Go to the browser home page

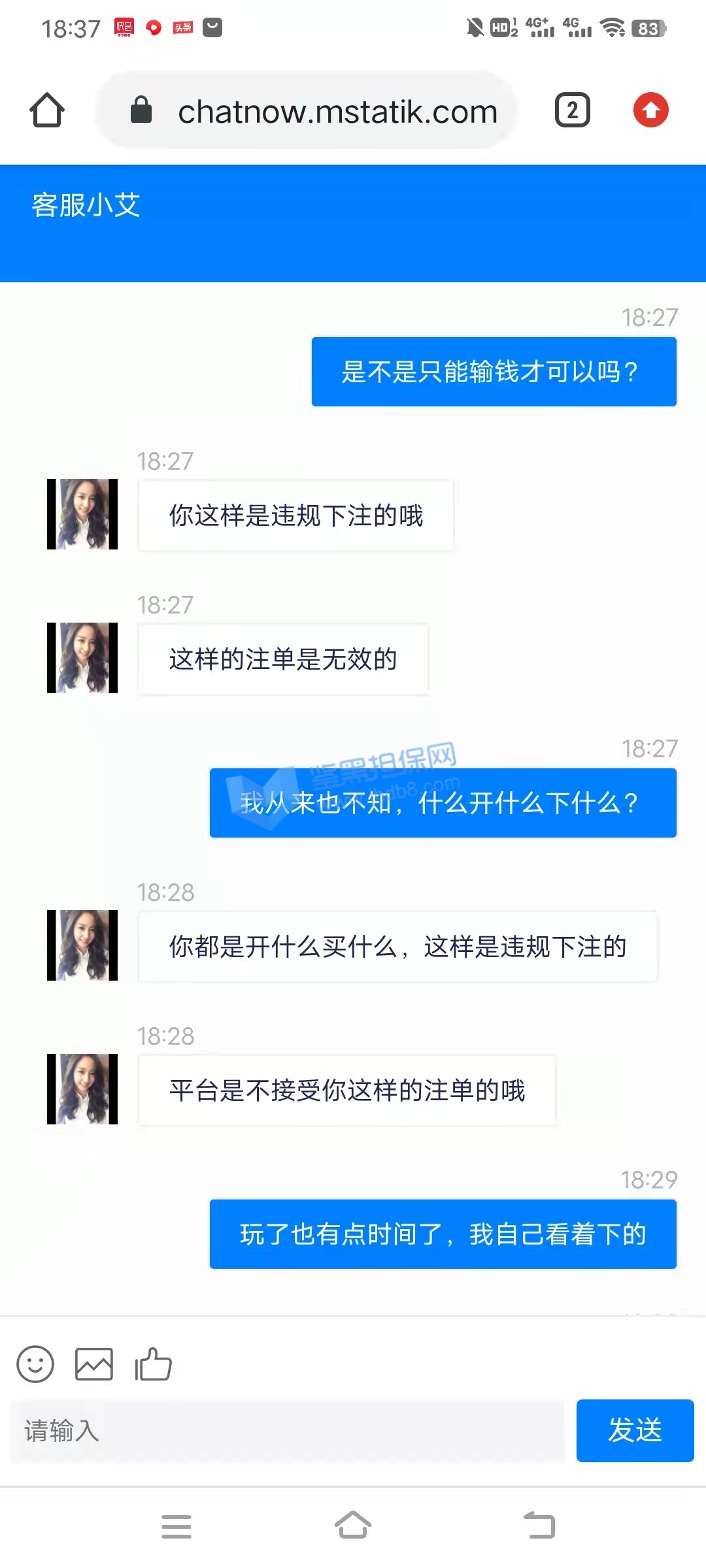click(x=47, y=110)
